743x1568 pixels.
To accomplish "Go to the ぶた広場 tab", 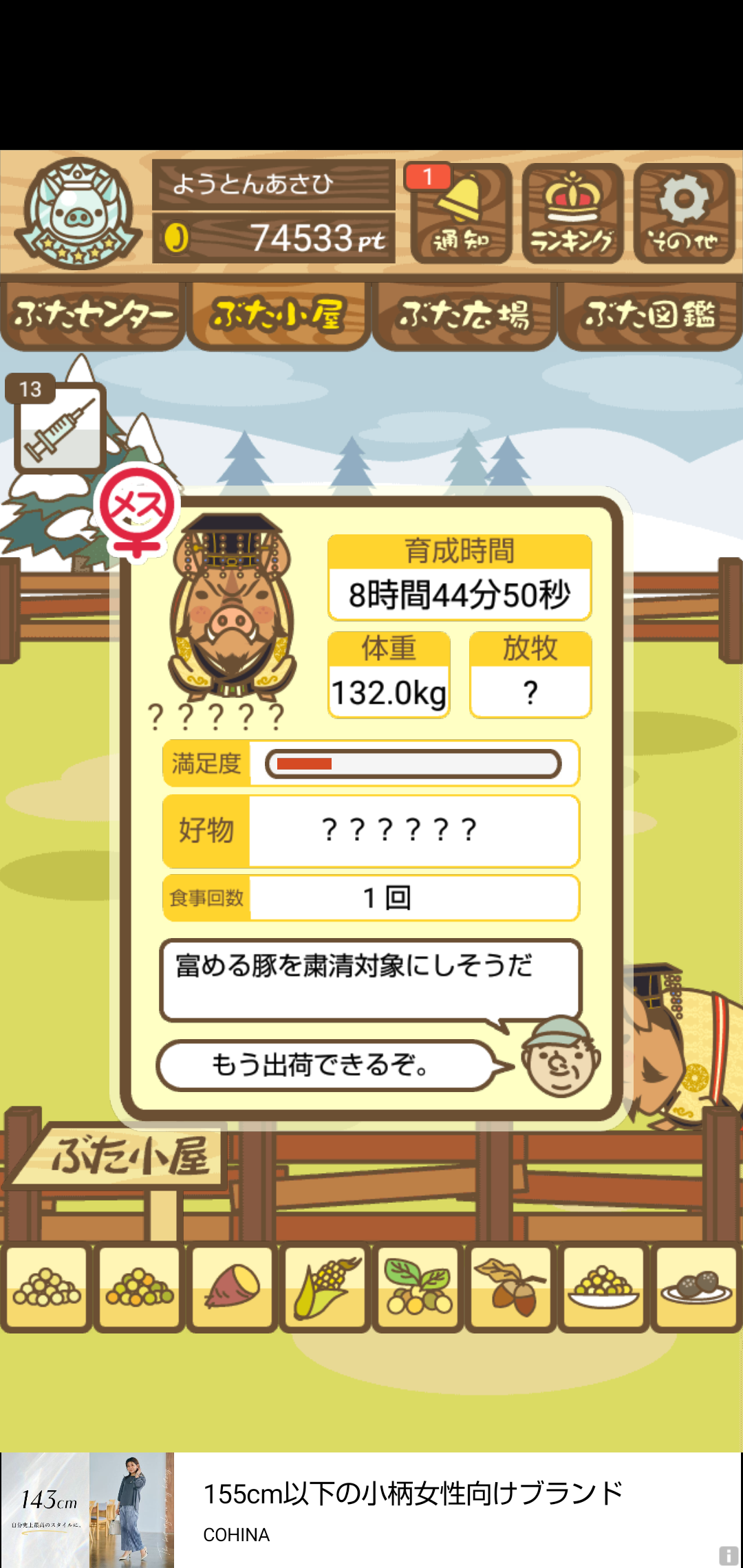I will point(464,315).
